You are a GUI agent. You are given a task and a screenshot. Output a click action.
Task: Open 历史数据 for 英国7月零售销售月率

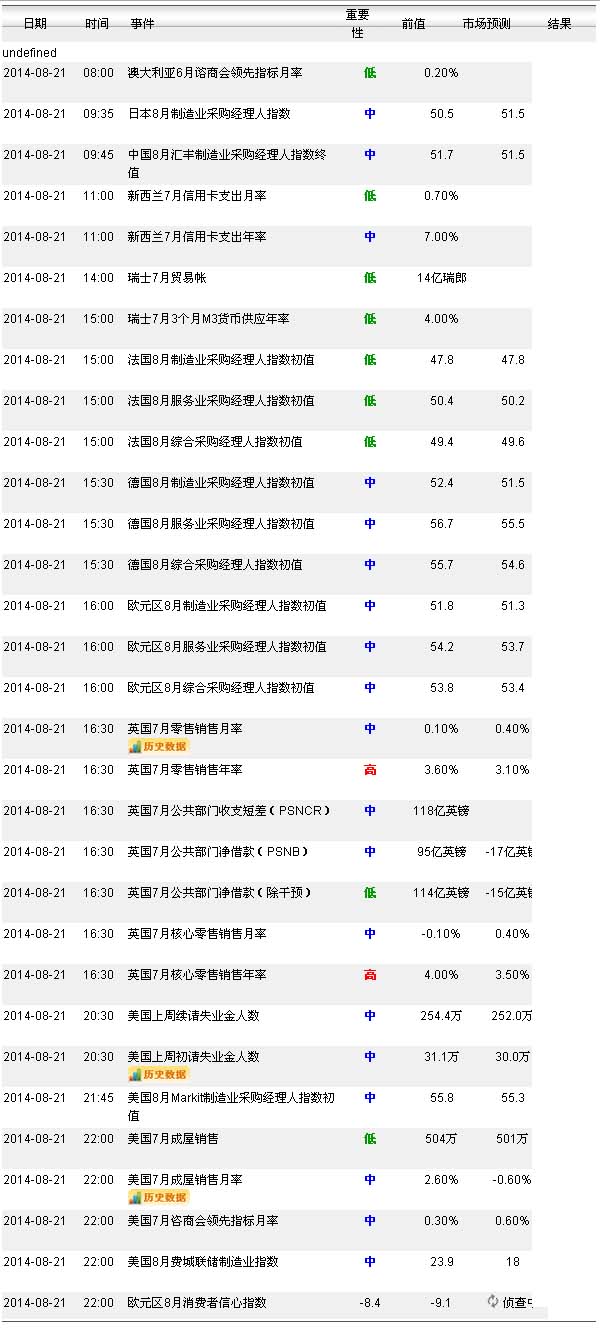coord(158,745)
